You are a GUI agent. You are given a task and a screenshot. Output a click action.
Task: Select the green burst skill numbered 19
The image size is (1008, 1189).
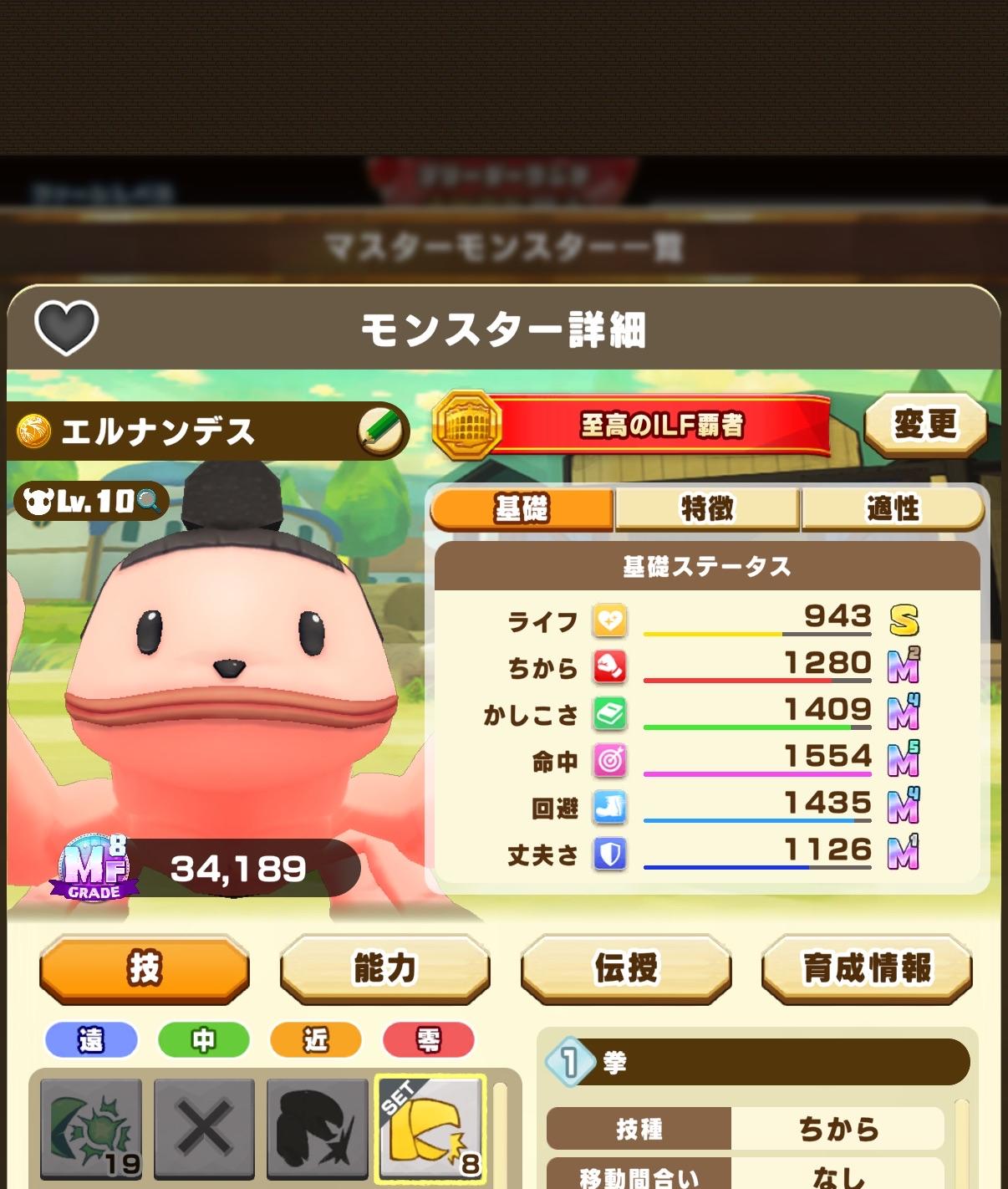91,1129
